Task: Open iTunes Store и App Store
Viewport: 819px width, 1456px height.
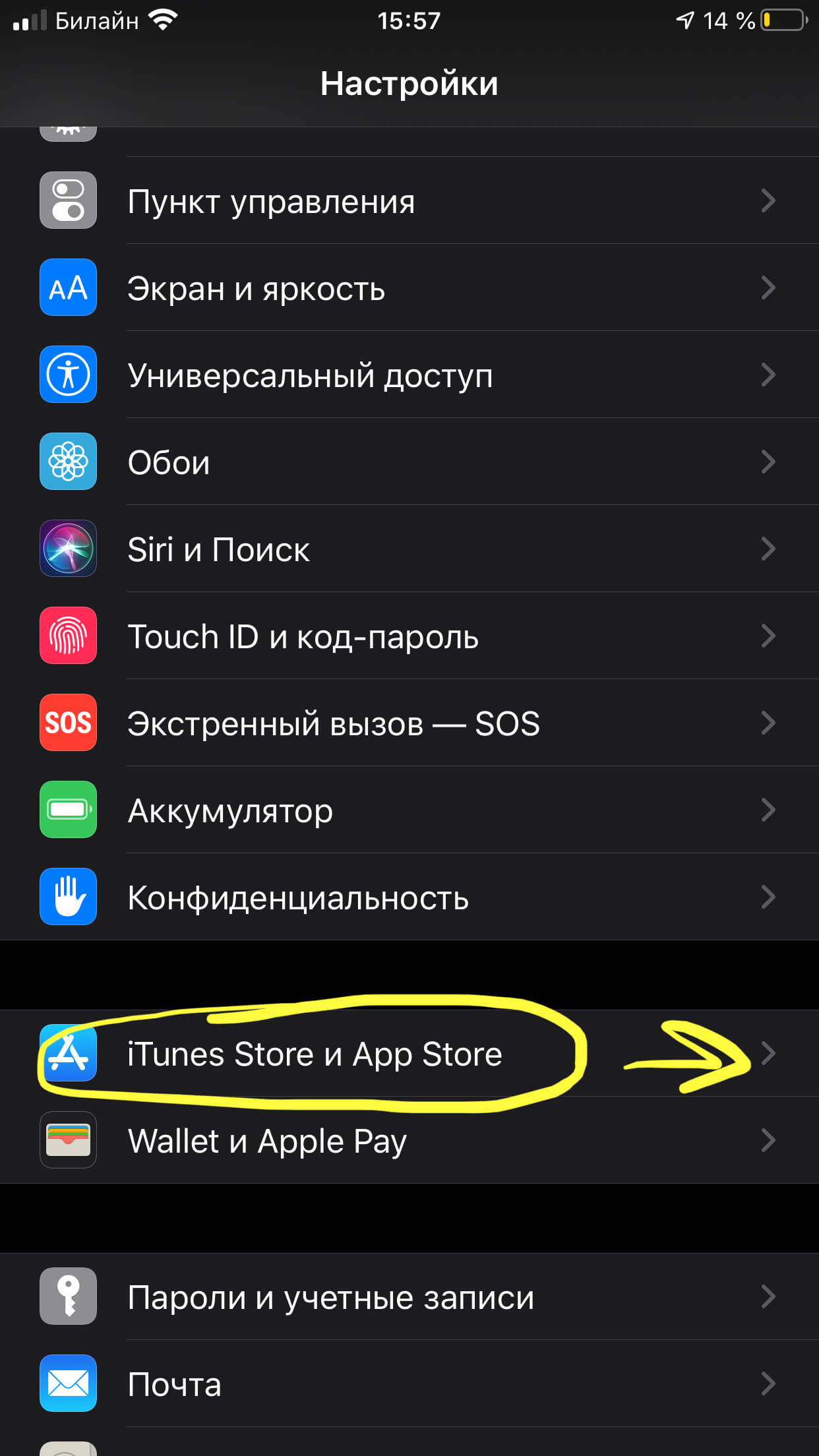Action: (409, 1054)
